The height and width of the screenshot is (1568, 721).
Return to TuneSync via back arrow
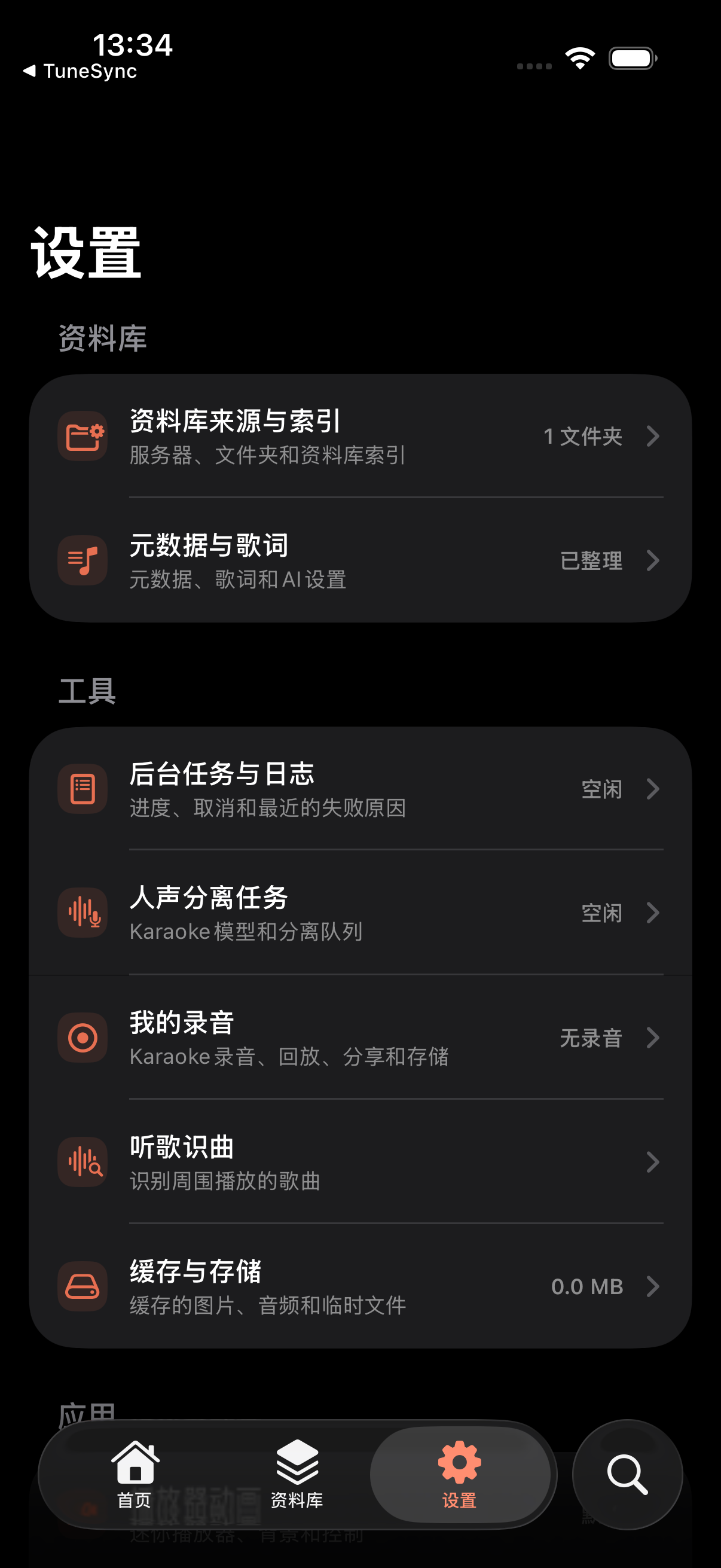(80, 71)
